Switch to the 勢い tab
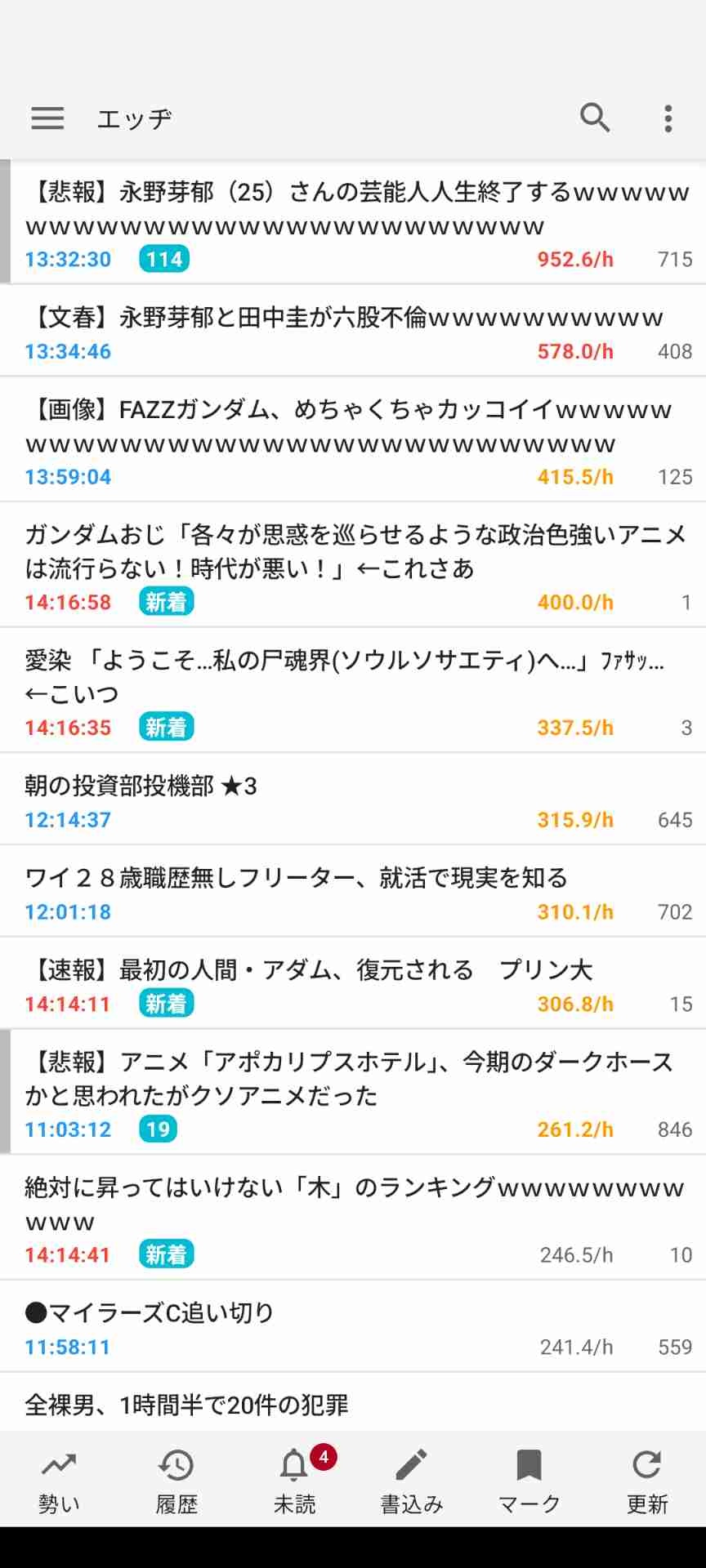The height and width of the screenshot is (1568, 706). pyautogui.click(x=59, y=1481)
